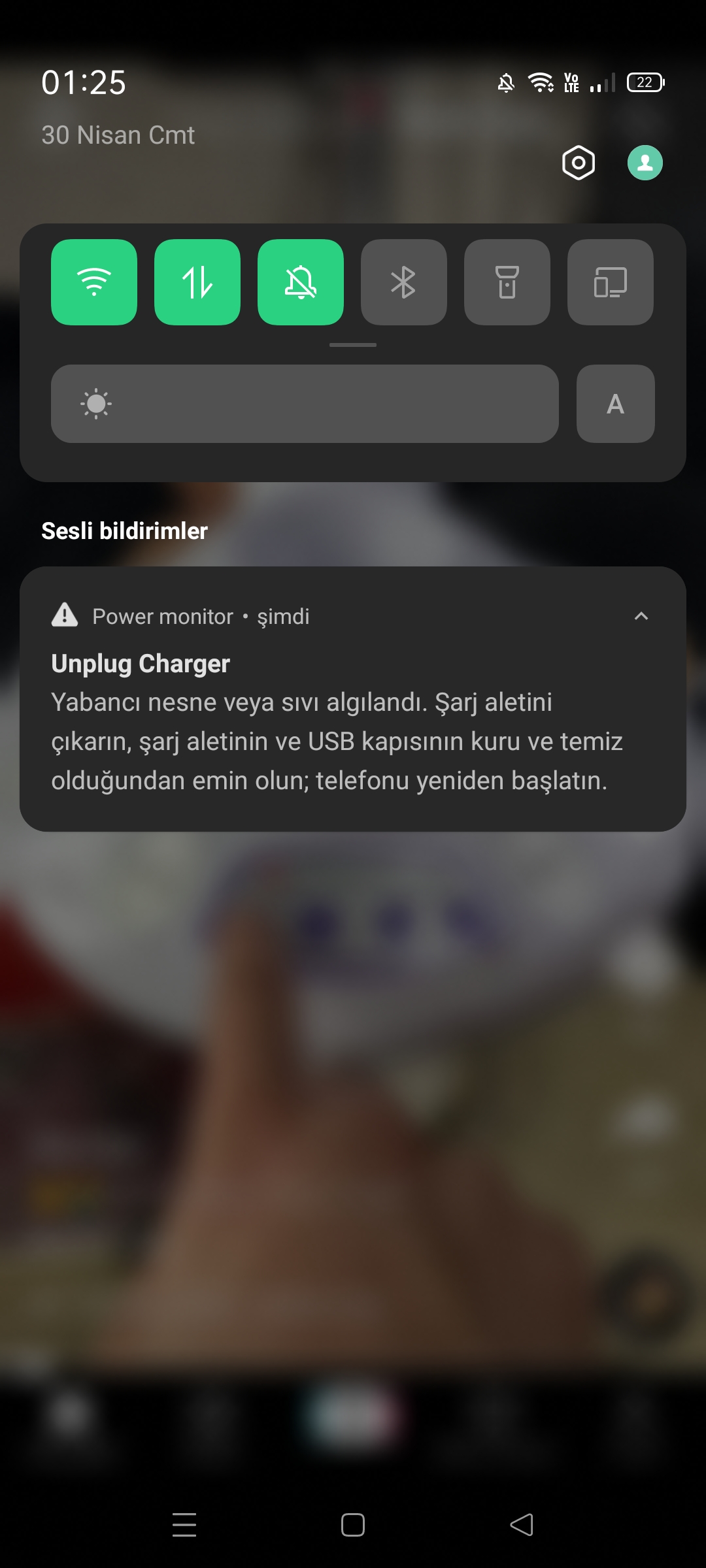Disable the mobile data toggle

pos(197,282)
